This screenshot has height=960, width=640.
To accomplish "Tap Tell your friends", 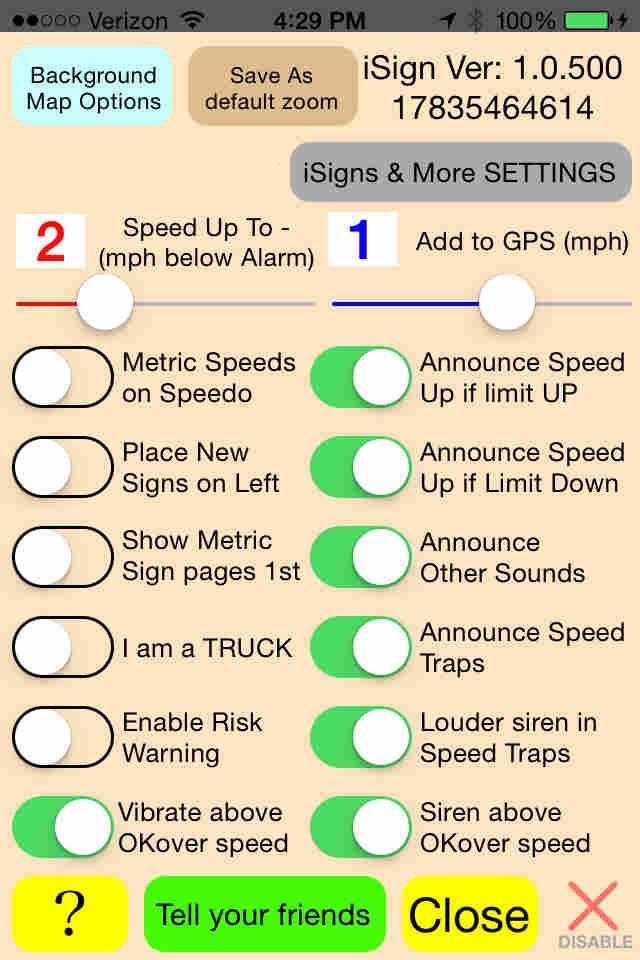I will click(264, 913).
